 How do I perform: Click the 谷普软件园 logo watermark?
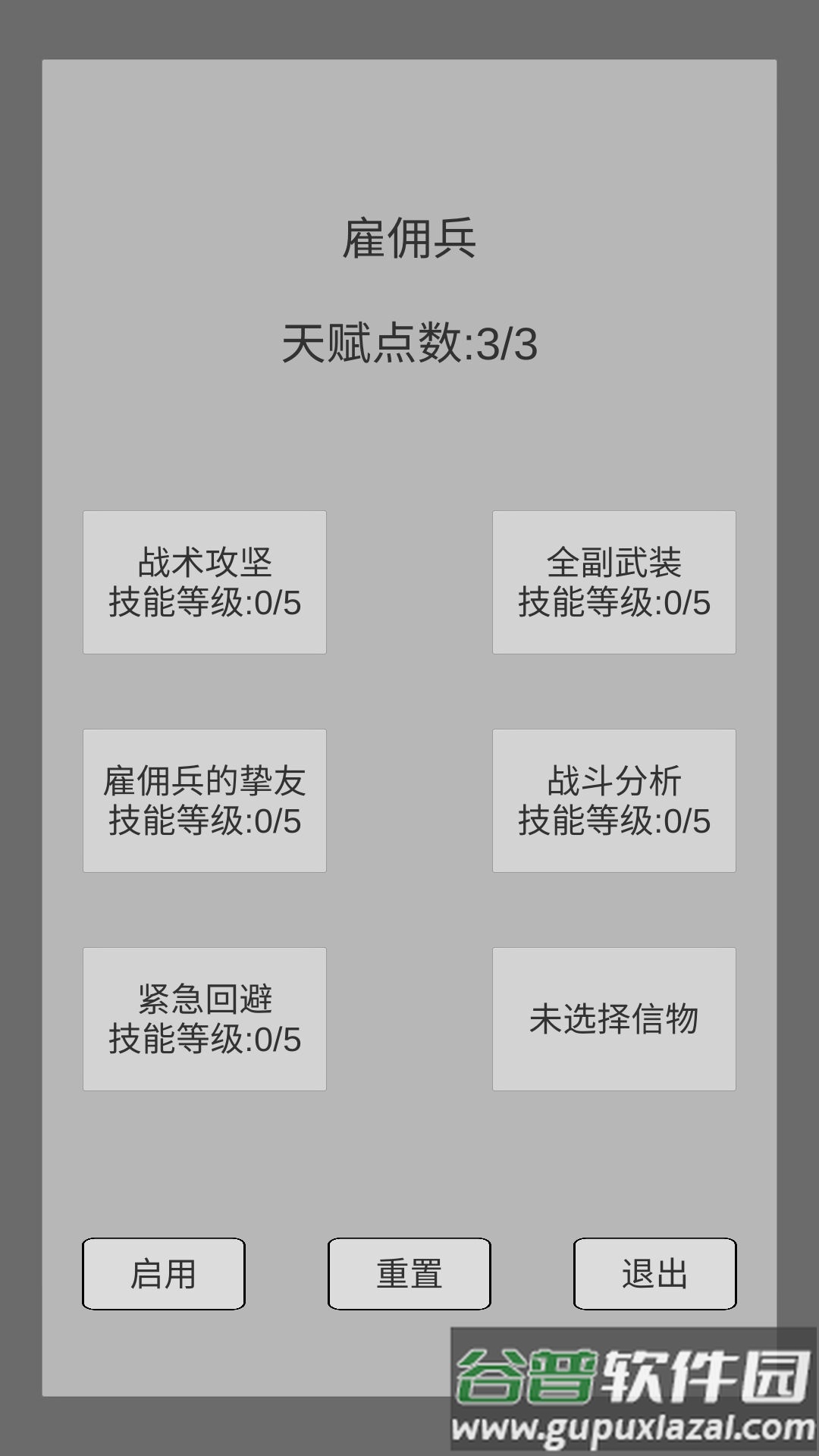coord(629,1376)
